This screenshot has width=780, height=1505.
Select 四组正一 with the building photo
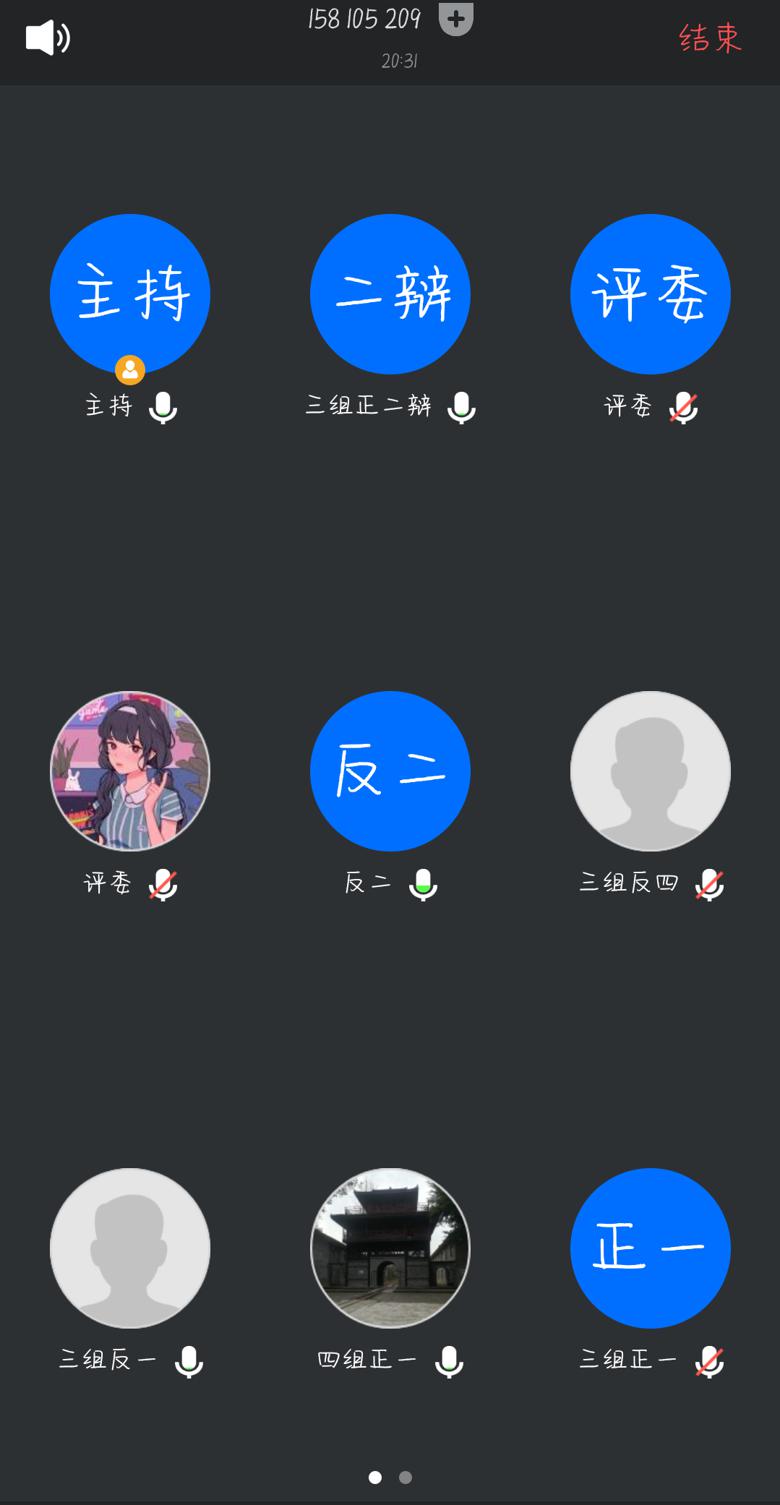coord(390,1248)
